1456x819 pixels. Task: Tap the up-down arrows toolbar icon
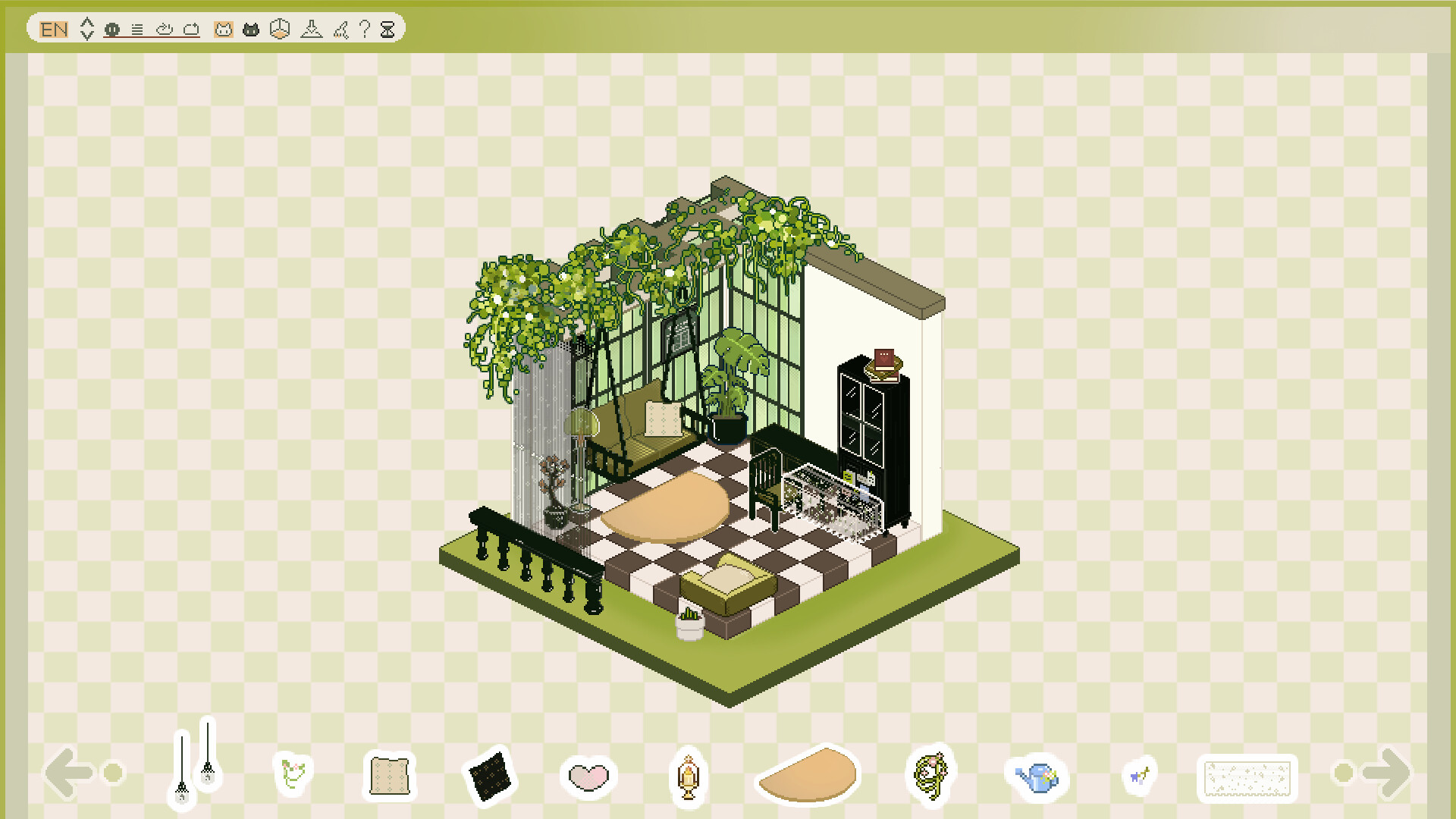click(87, 30)
